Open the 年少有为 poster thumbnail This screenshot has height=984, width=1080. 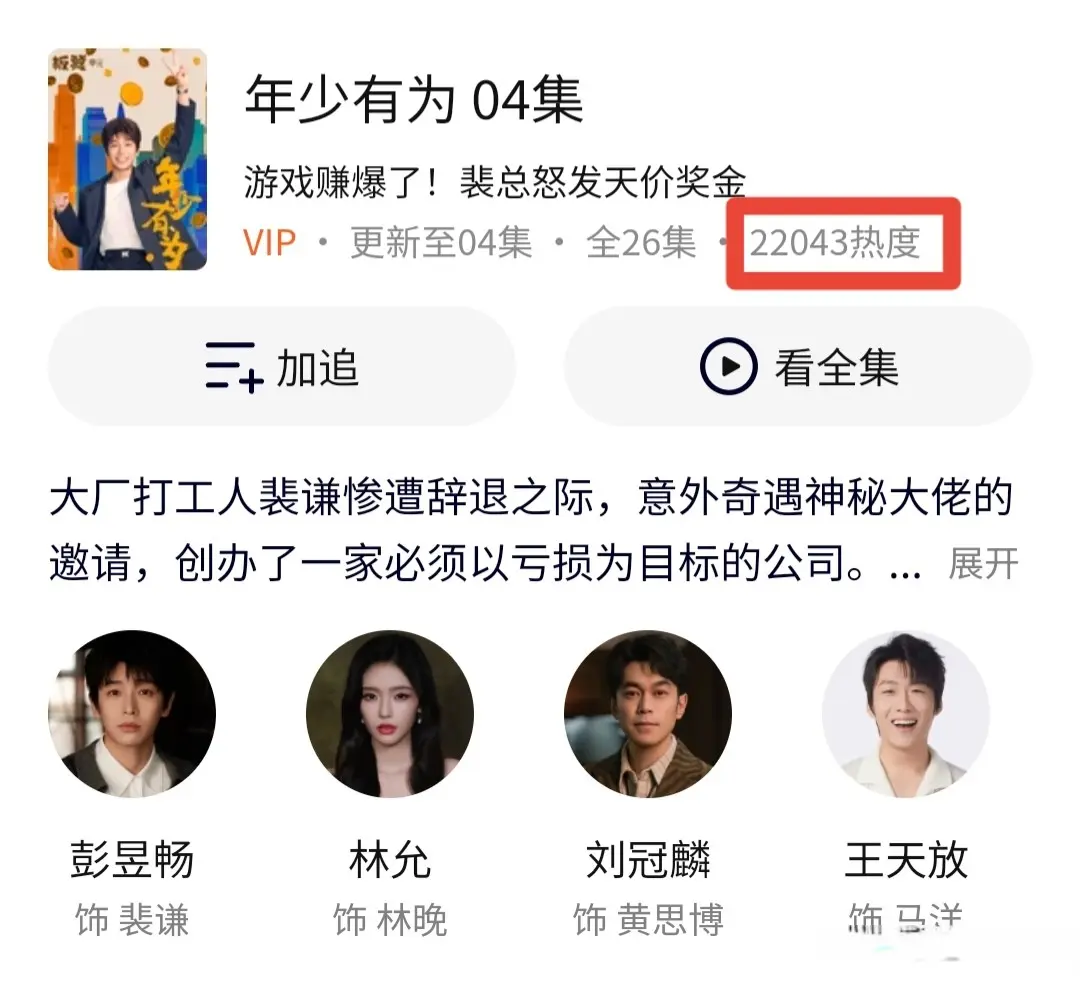(127, 160)
